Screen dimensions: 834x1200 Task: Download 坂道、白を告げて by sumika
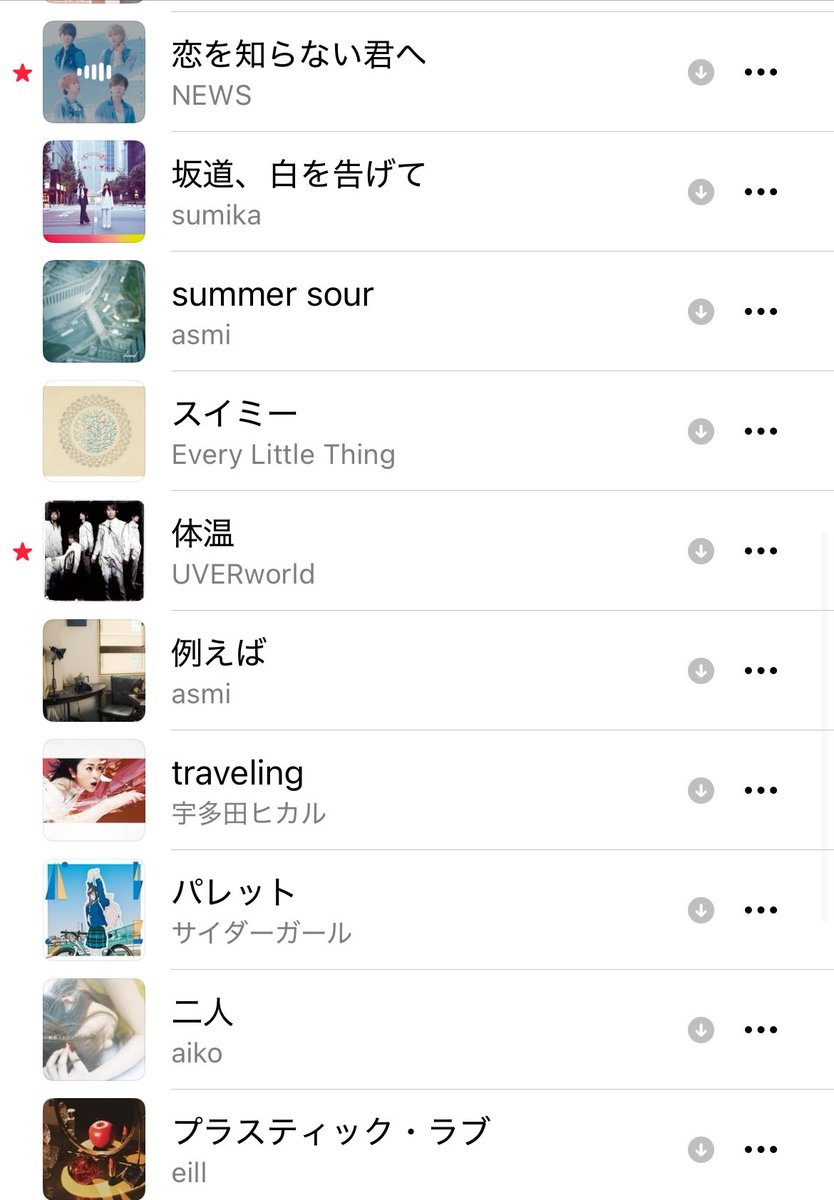(701, 192)
